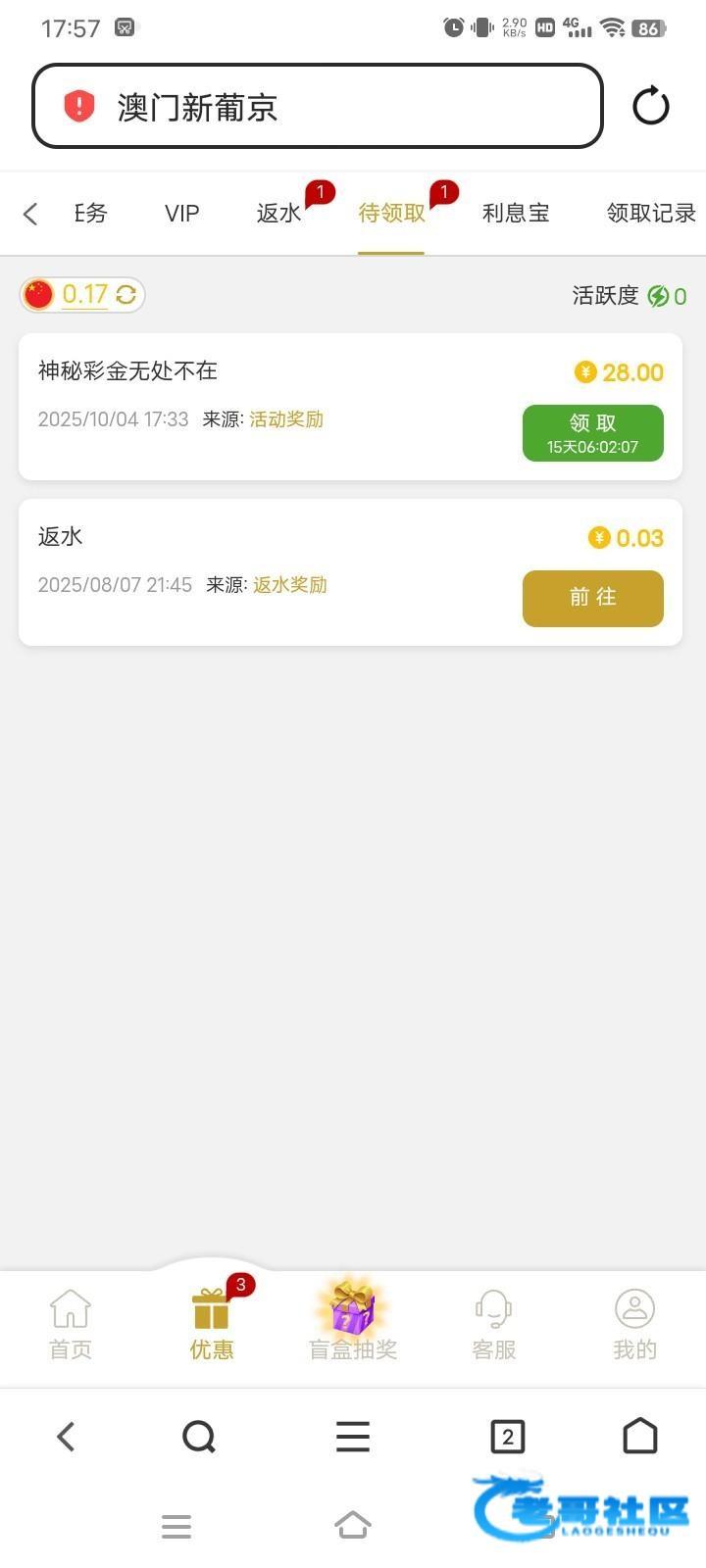The height and width of the screenshot is (1568, 706).
Task: Tap the address bar showing 澳门新葡京
Action: point(317,107)
